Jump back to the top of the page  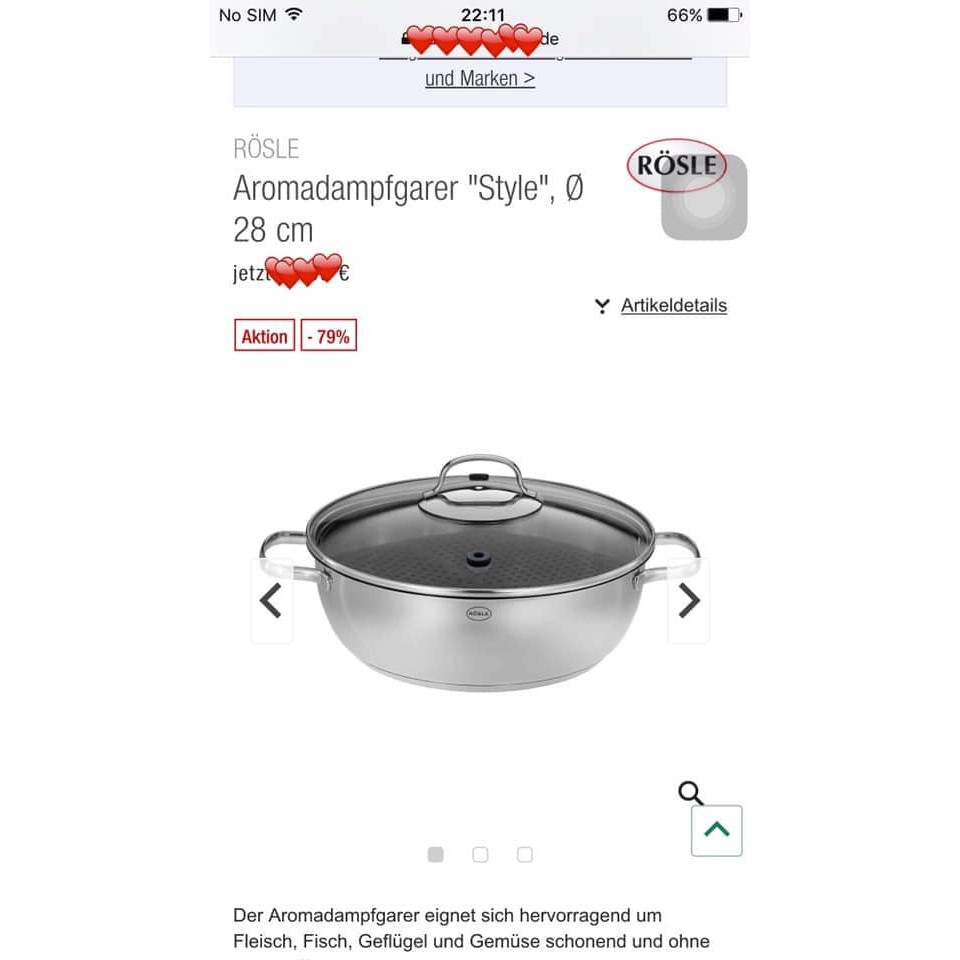[x=716, y=830]
